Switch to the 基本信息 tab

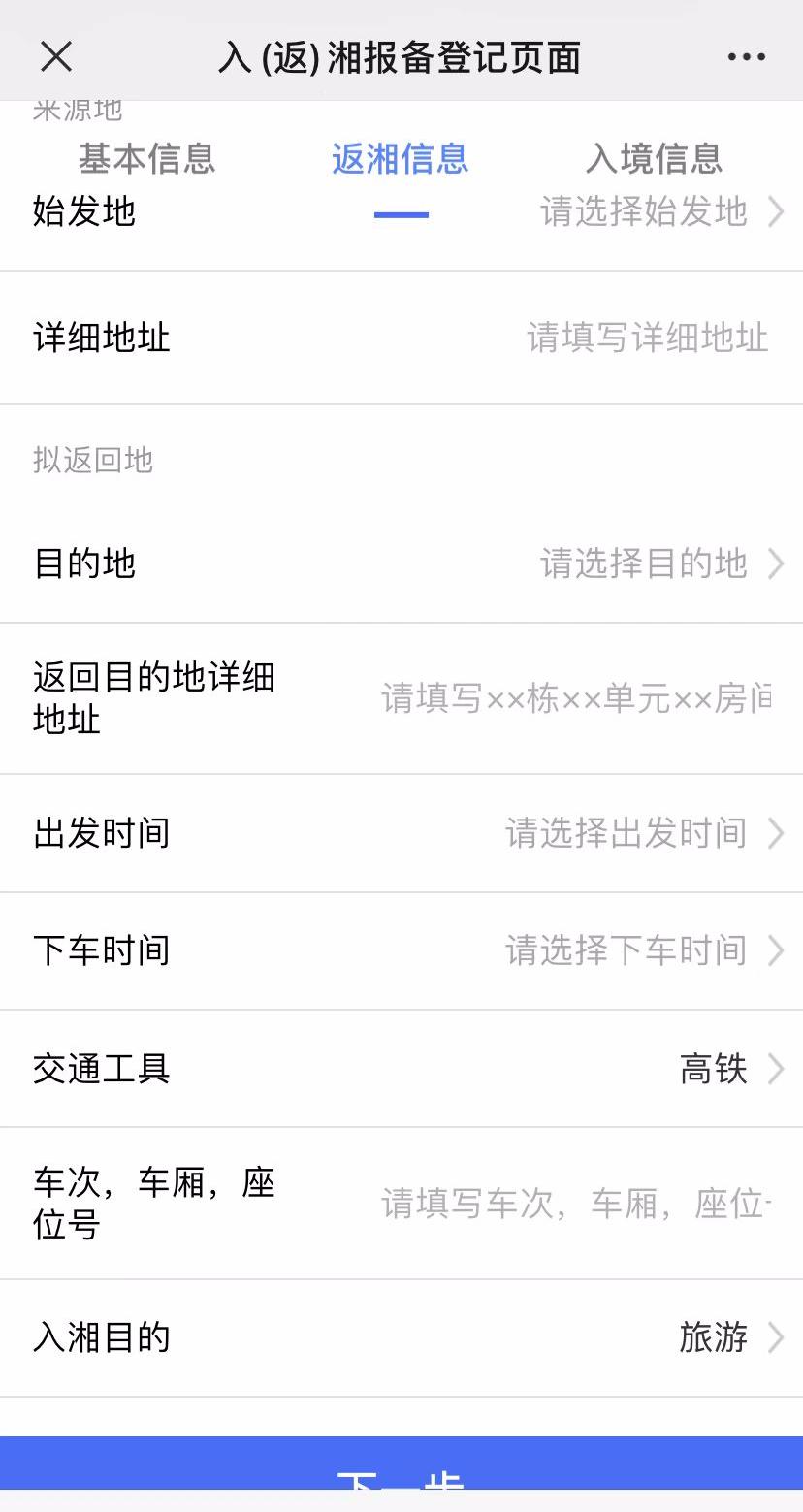(x=146, y=158)
